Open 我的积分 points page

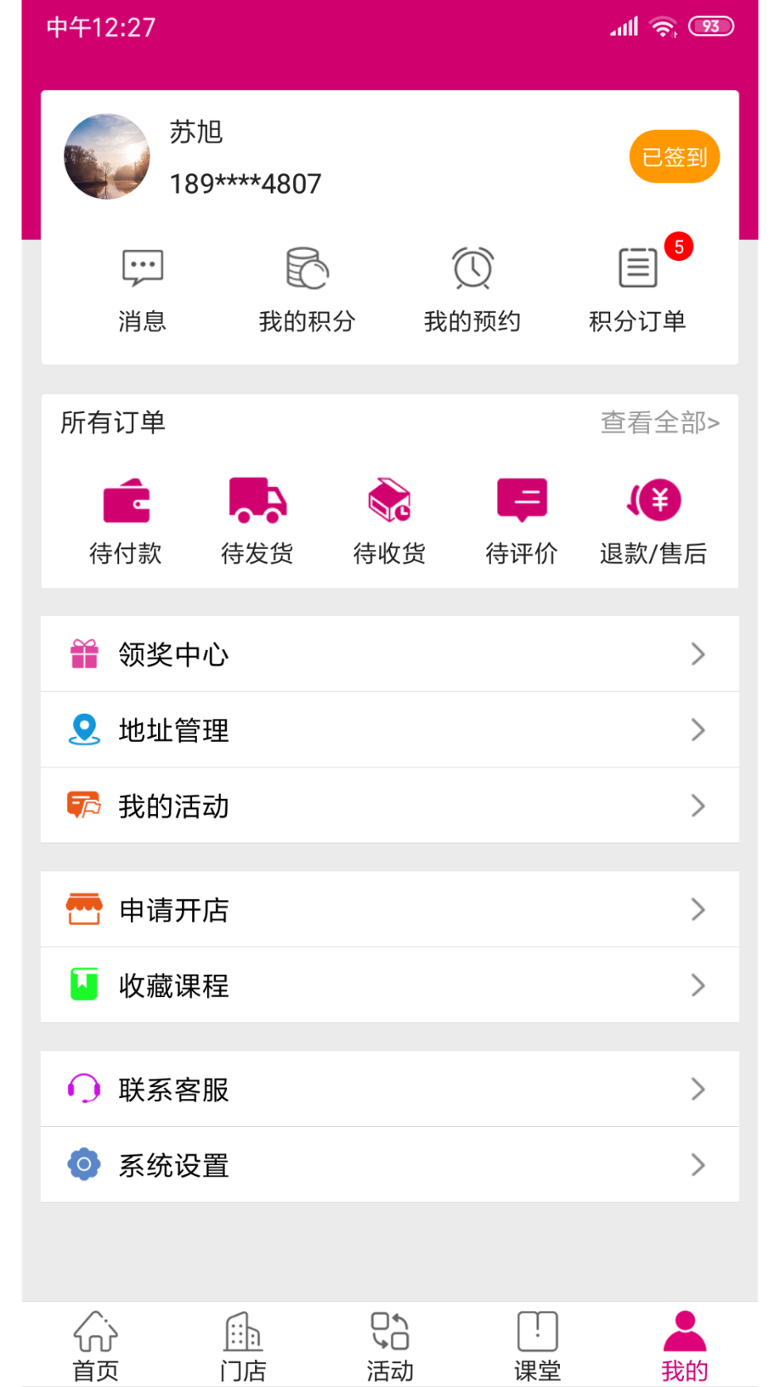pyautogui.click(x=306, y=289)
